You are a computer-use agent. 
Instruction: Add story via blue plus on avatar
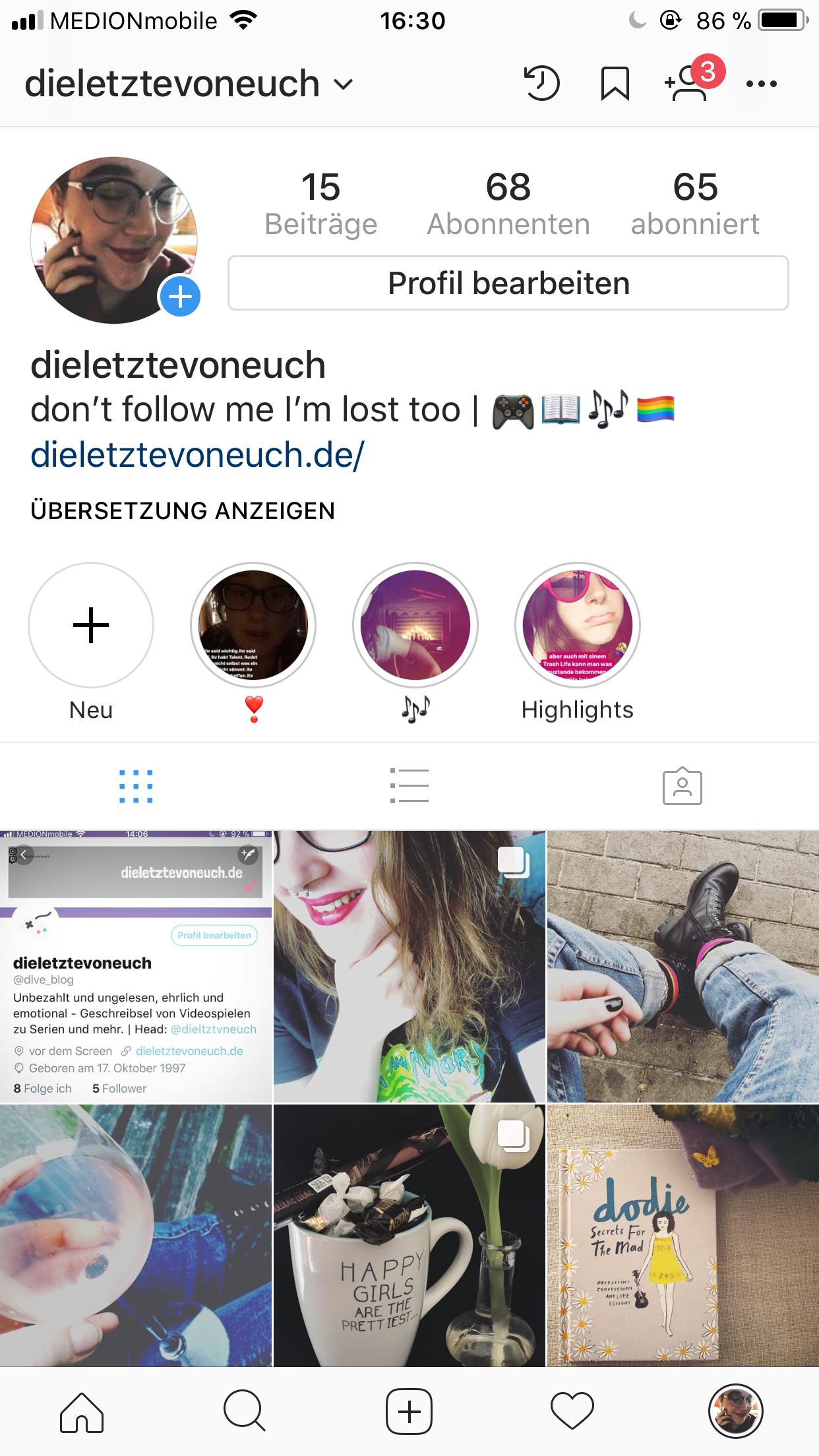pyautogui.click(x=180, y=297)
